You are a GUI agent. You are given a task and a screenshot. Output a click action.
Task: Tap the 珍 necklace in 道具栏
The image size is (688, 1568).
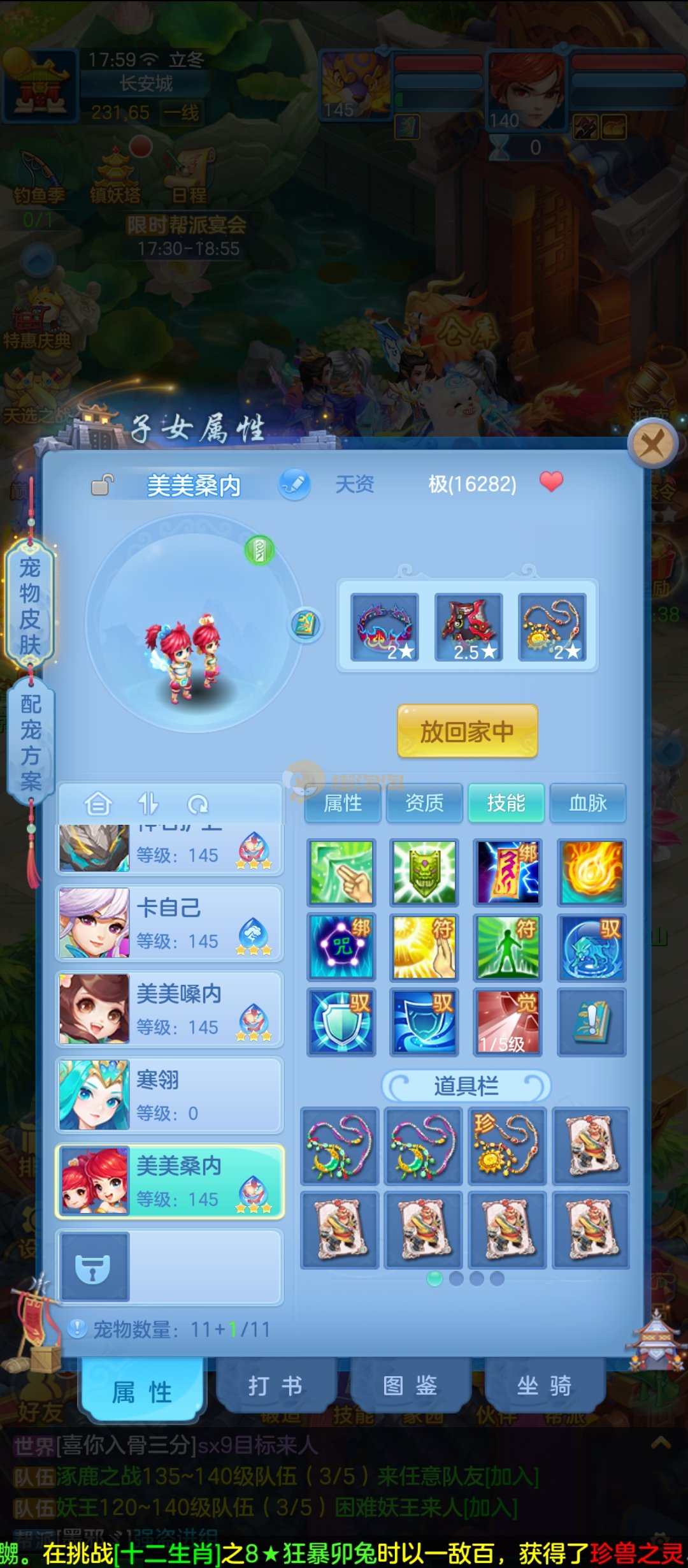507,1145
